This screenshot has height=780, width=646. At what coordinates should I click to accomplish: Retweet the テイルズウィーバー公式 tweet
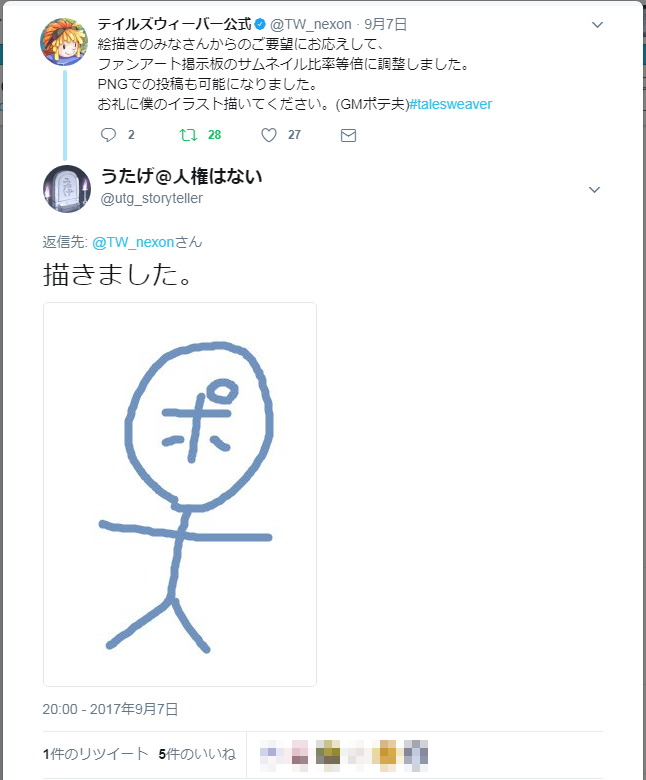187,135
